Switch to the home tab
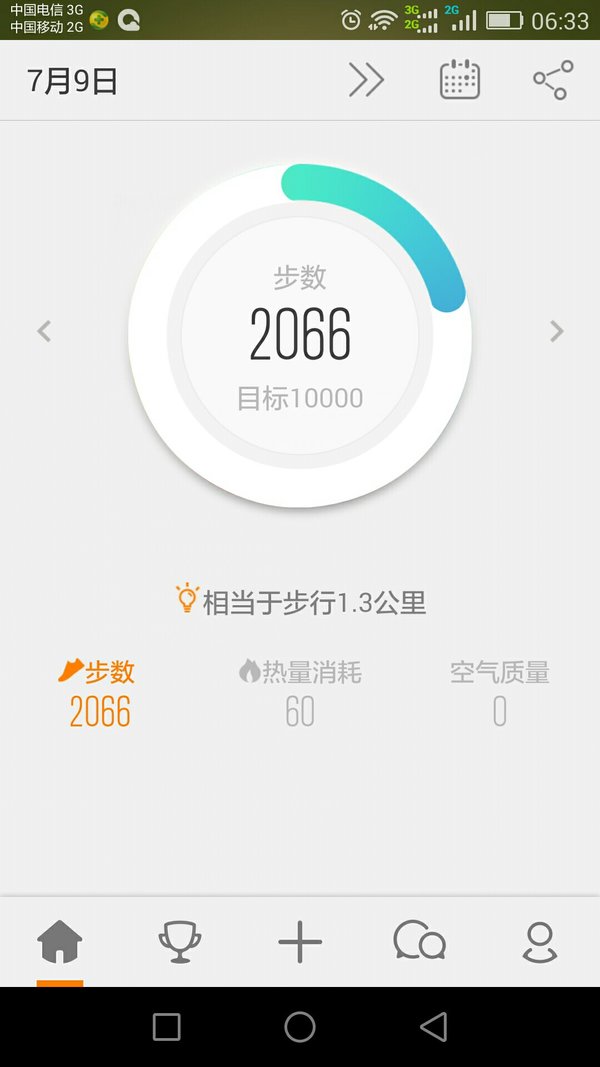The image size is (600, 1067). tap(60, 942)
